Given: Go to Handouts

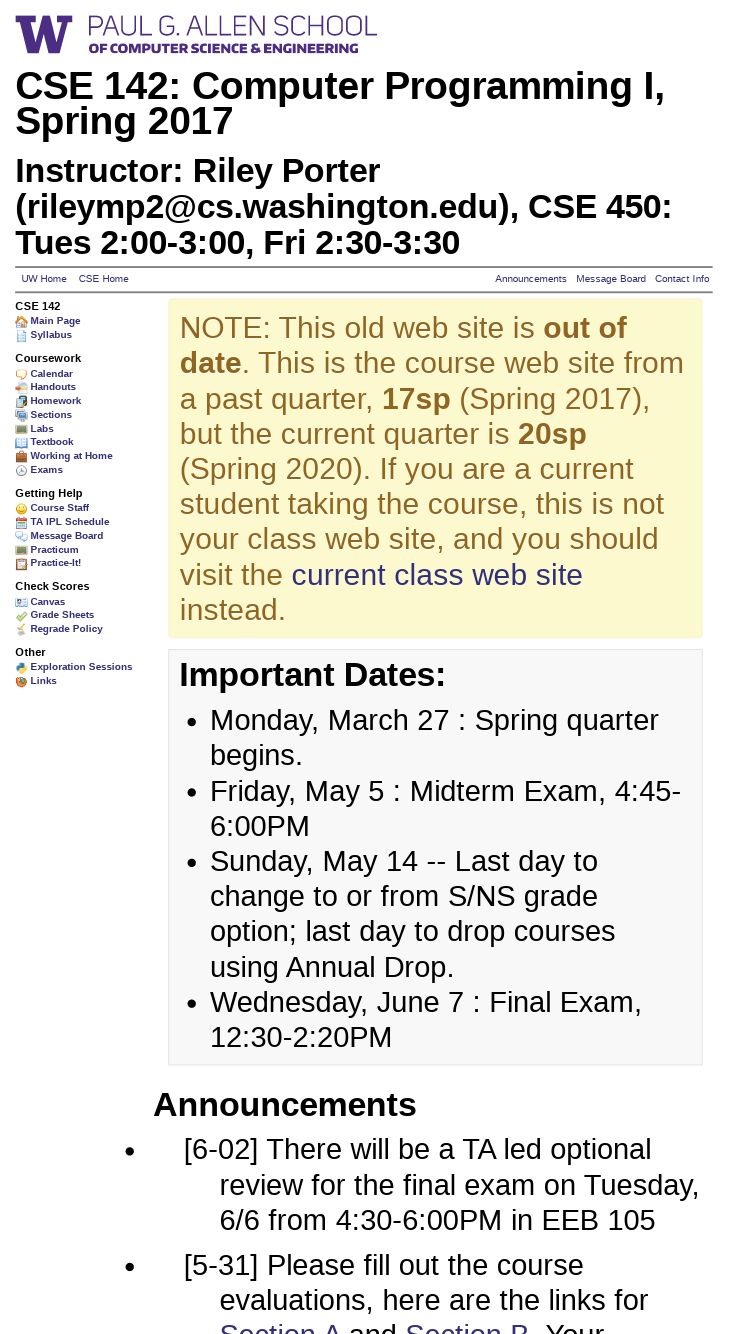Looking at the screenshot, I should (53, 387).
